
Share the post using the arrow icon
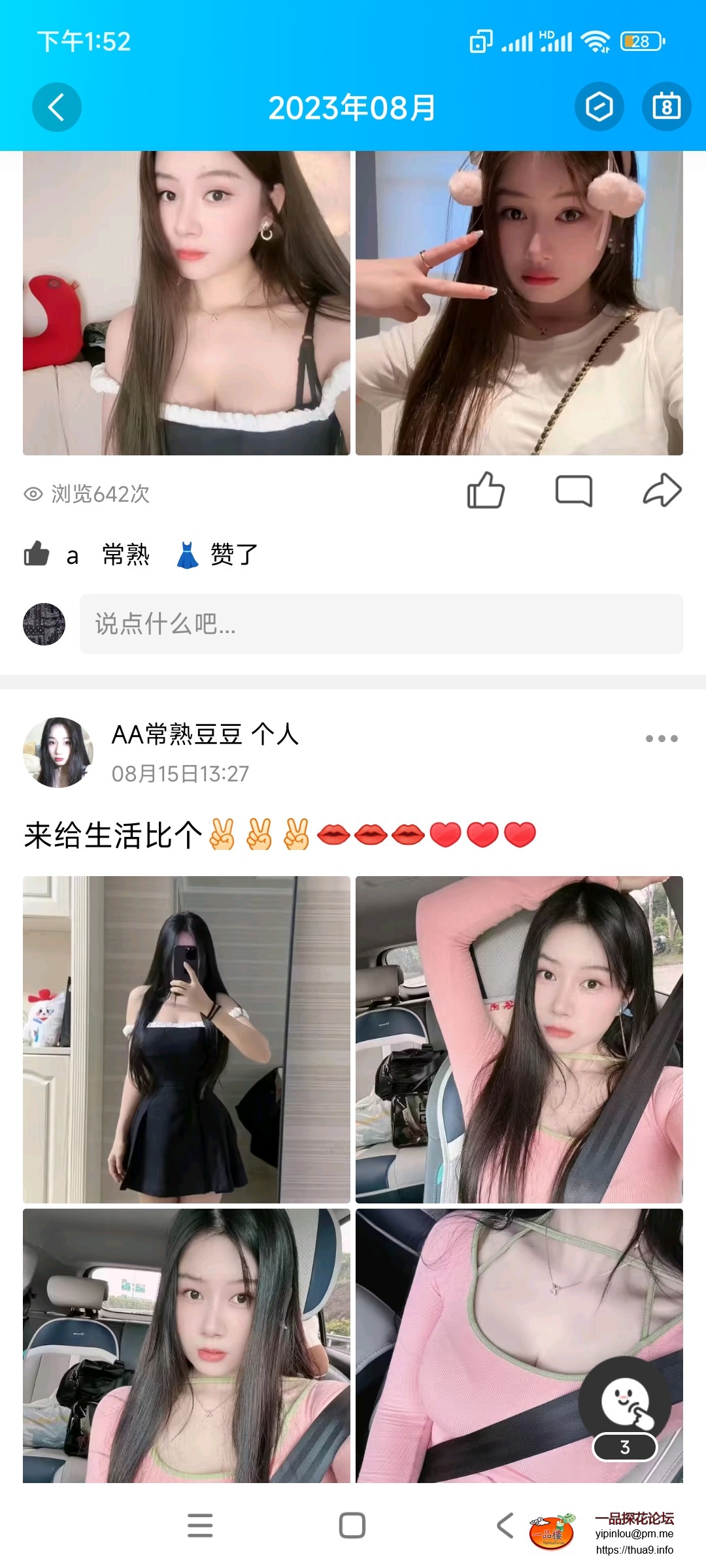tap(662, 490)
